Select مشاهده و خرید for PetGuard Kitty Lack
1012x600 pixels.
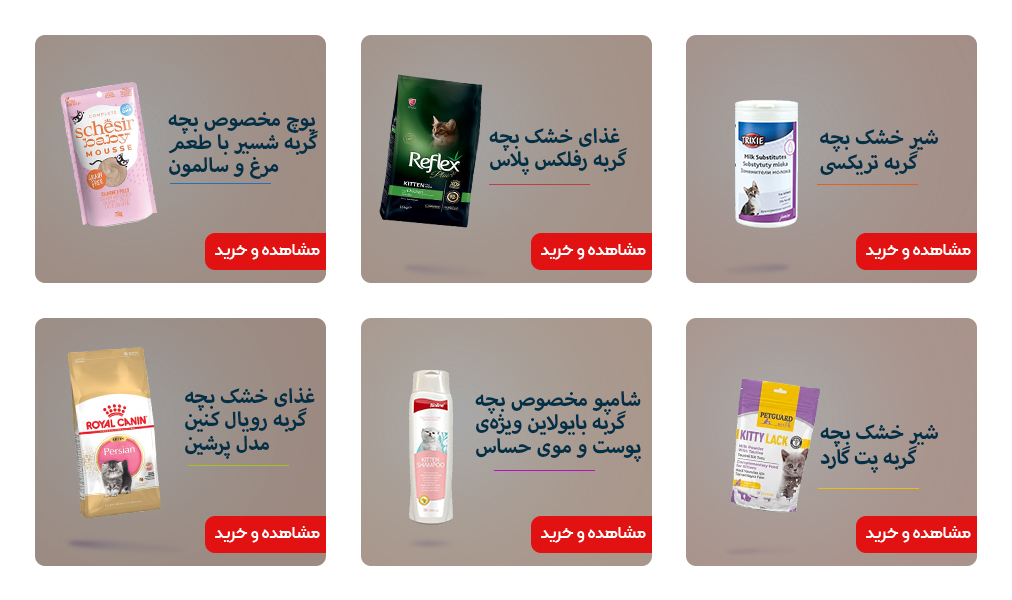[916, 534]
